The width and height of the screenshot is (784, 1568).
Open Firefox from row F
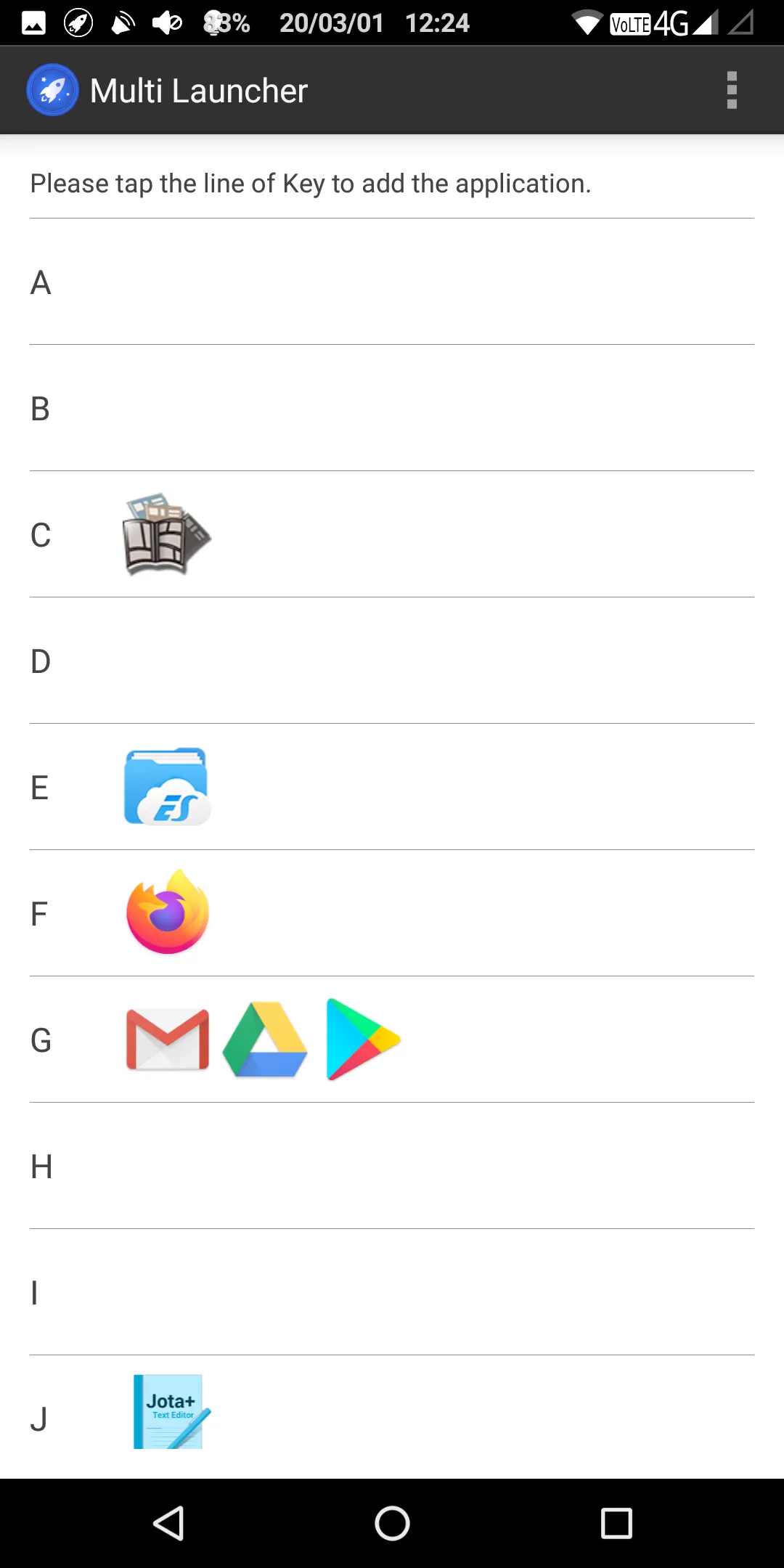(x=168, y=912)
